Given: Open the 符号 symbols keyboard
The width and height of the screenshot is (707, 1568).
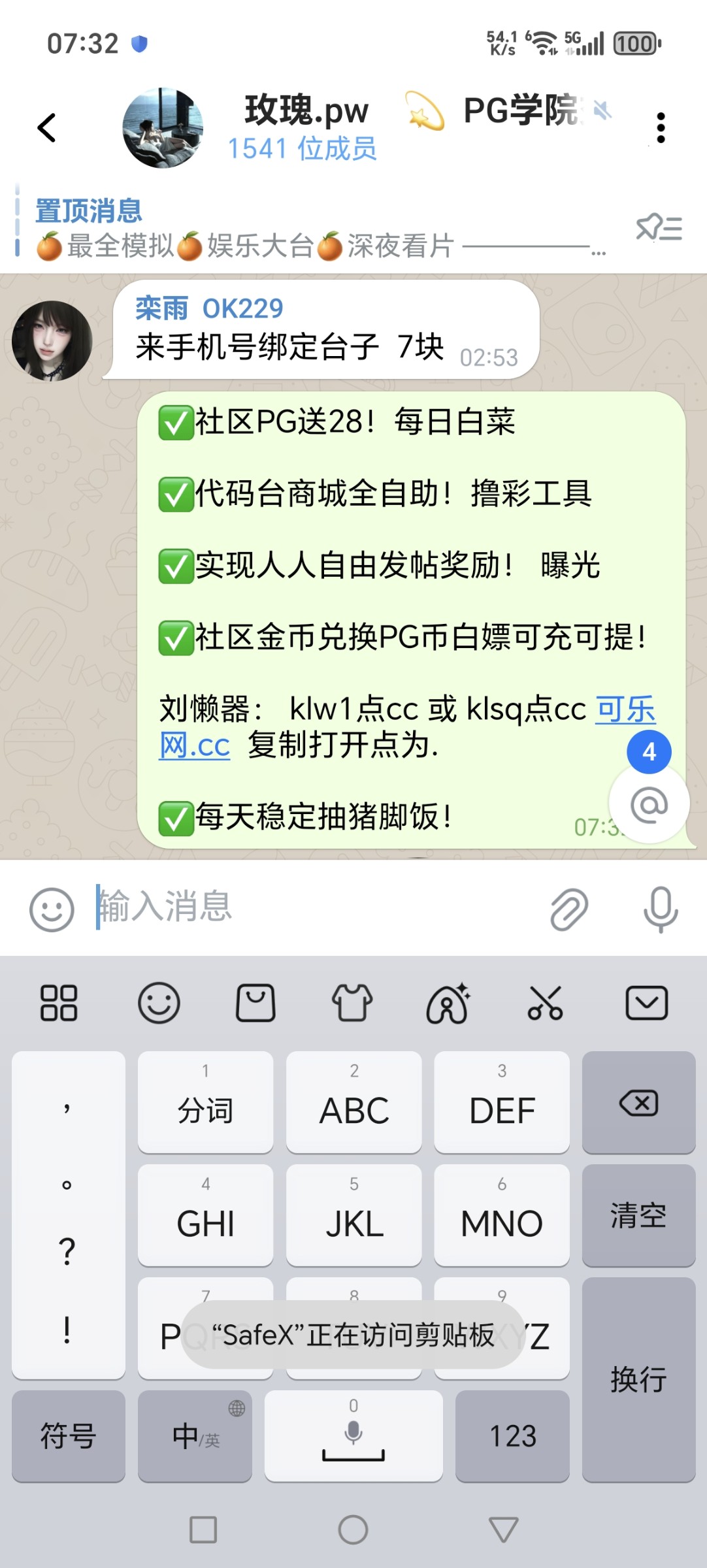Looking at the screenshot, I should pos(68,1436).
